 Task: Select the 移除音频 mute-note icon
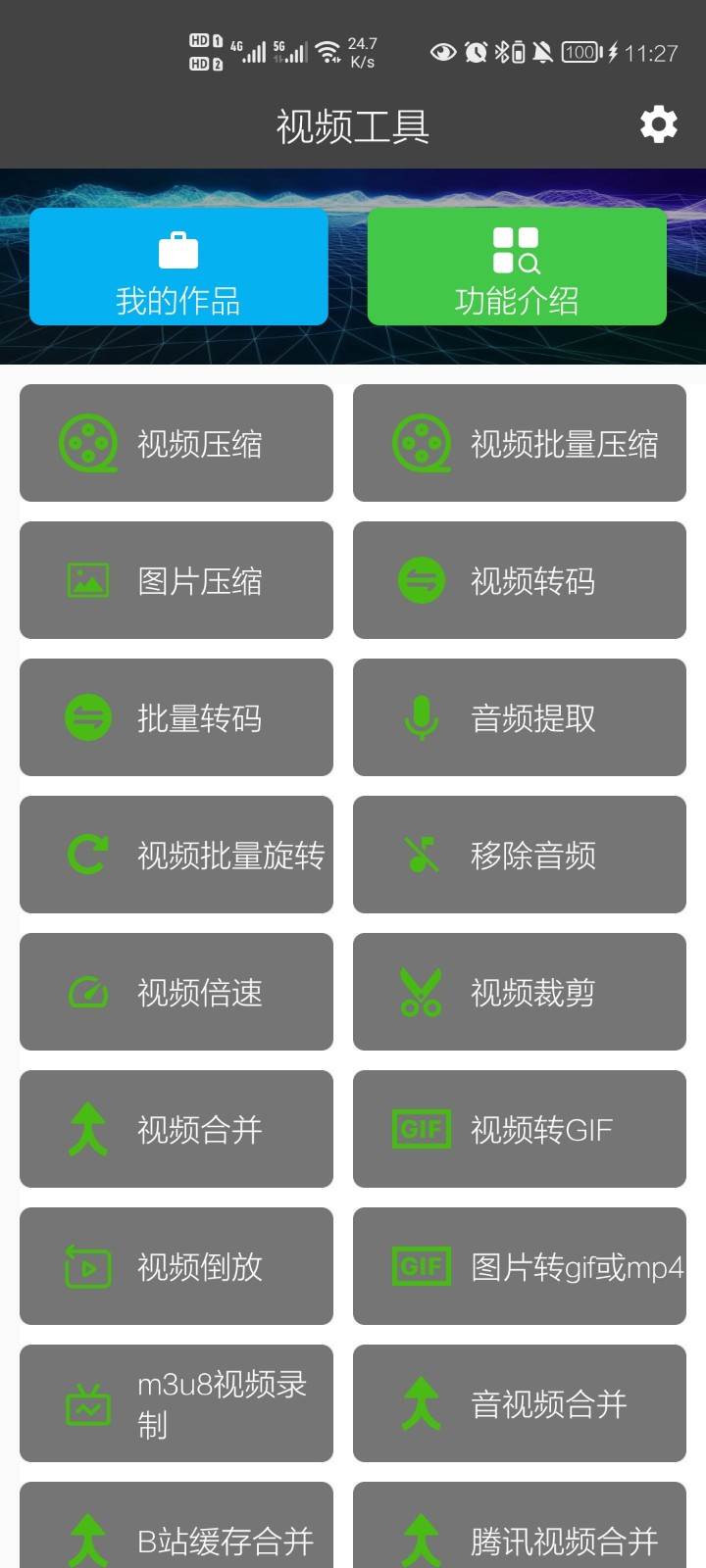point(420,854)
